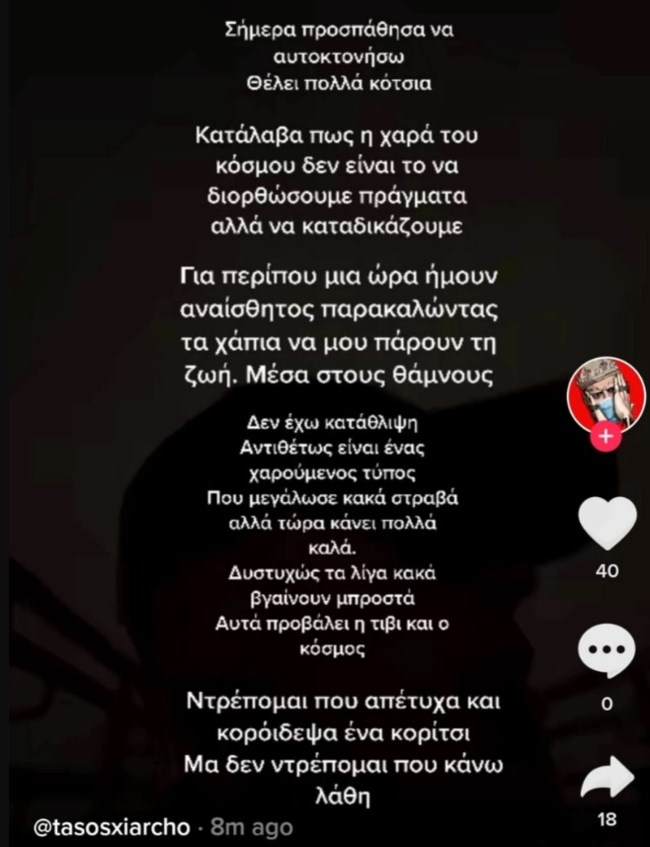Like this video with the heart
650x847 pixels.
(607, 525)
